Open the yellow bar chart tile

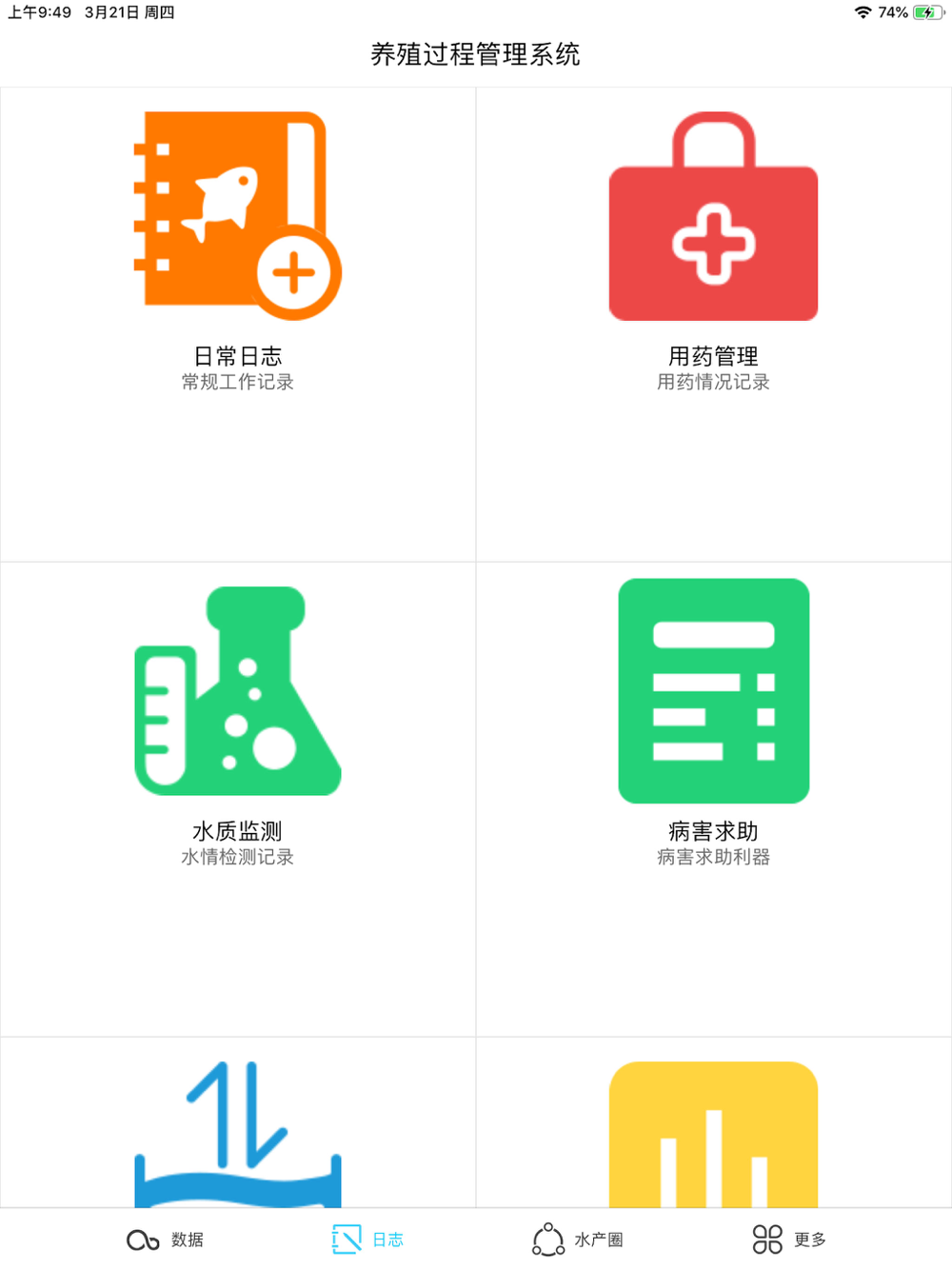(714, 1123)
